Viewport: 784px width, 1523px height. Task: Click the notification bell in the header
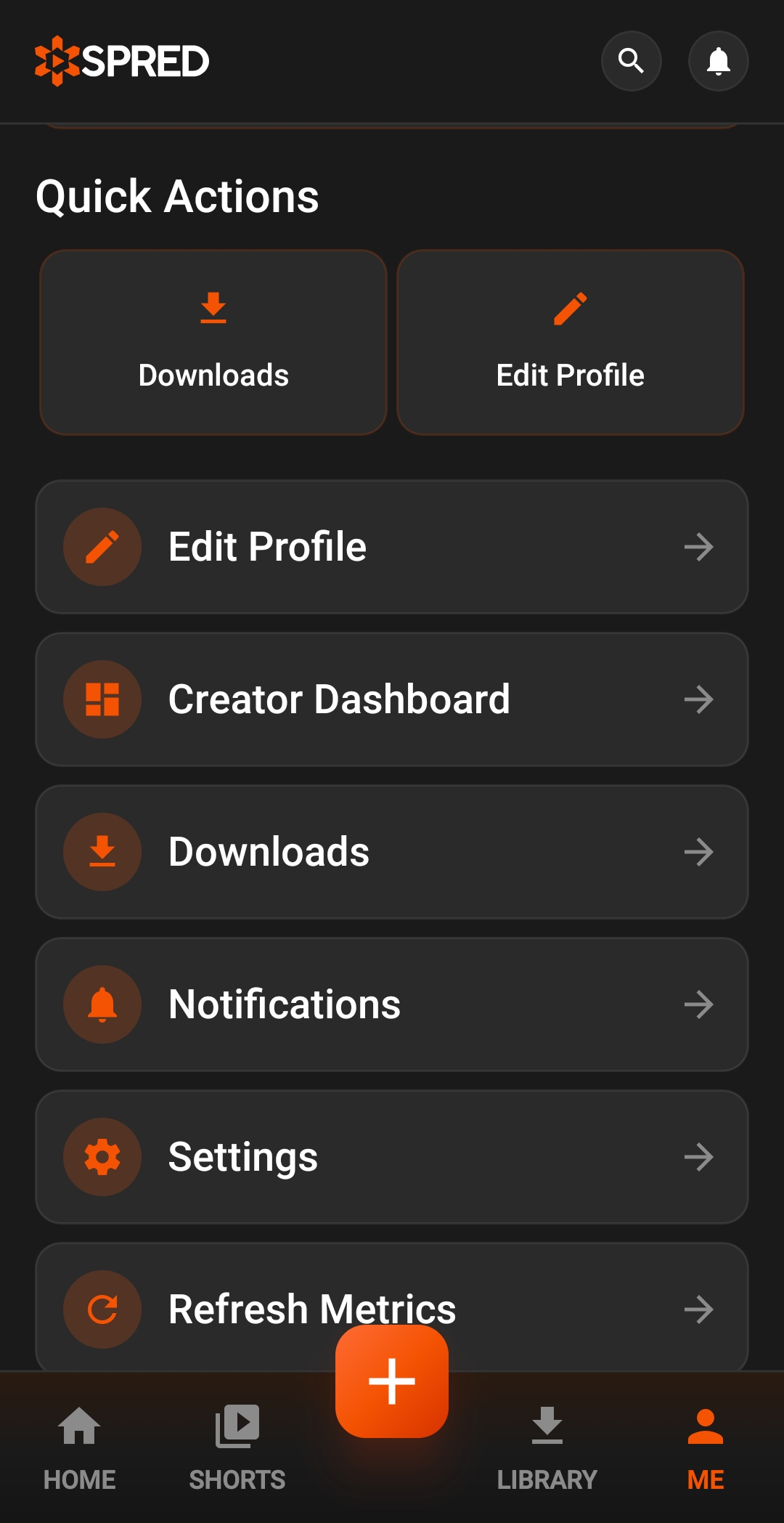[718, 61]
